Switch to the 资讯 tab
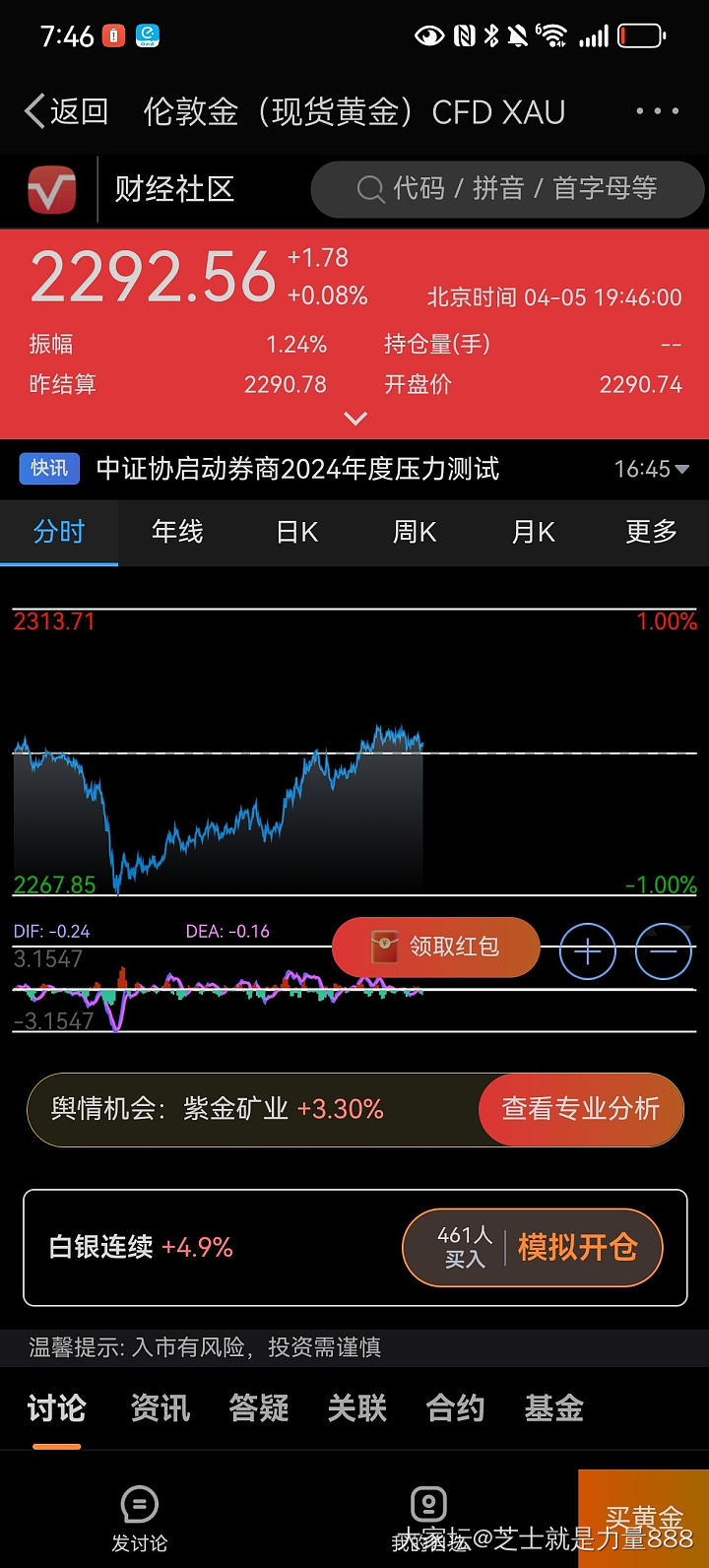 pyautogui.click(x=161, y=1408)
